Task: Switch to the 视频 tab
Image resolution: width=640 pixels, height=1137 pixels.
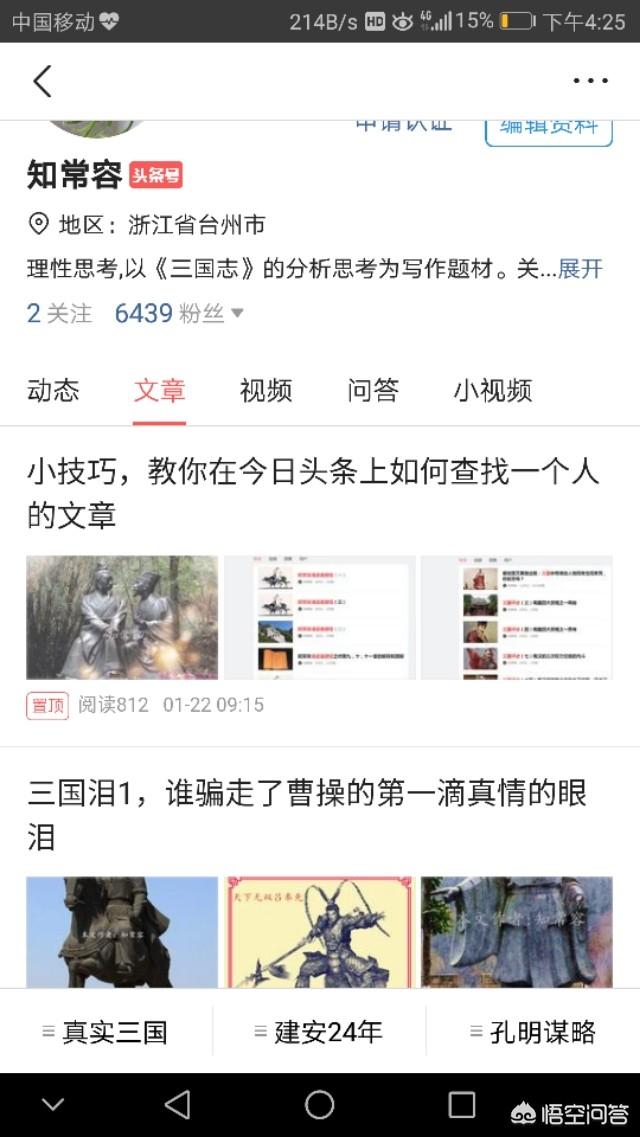Action: pos(266,390)
